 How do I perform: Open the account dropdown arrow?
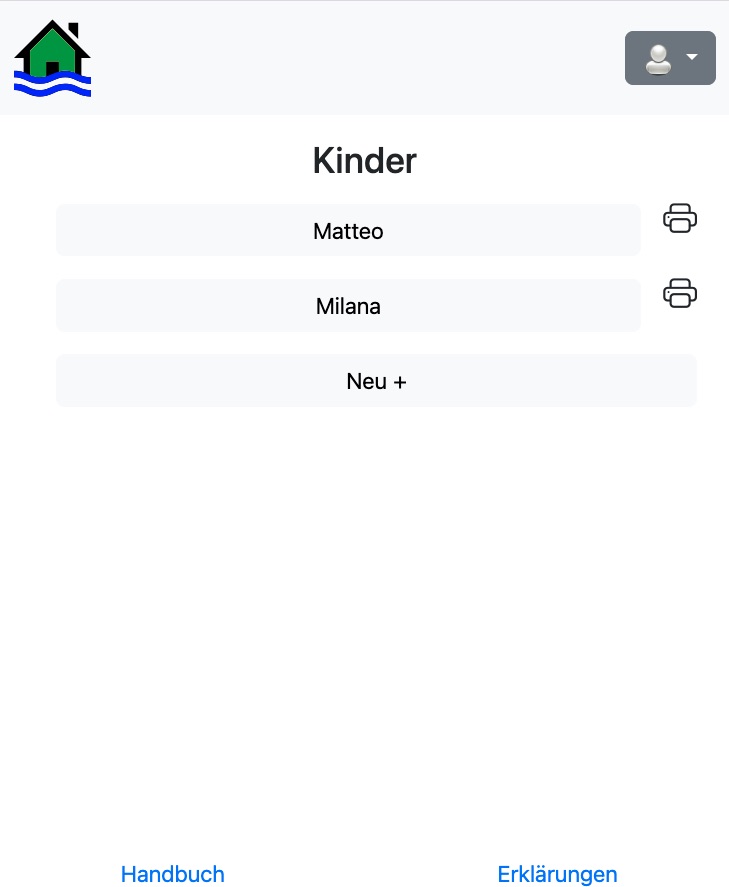(694, 58)
